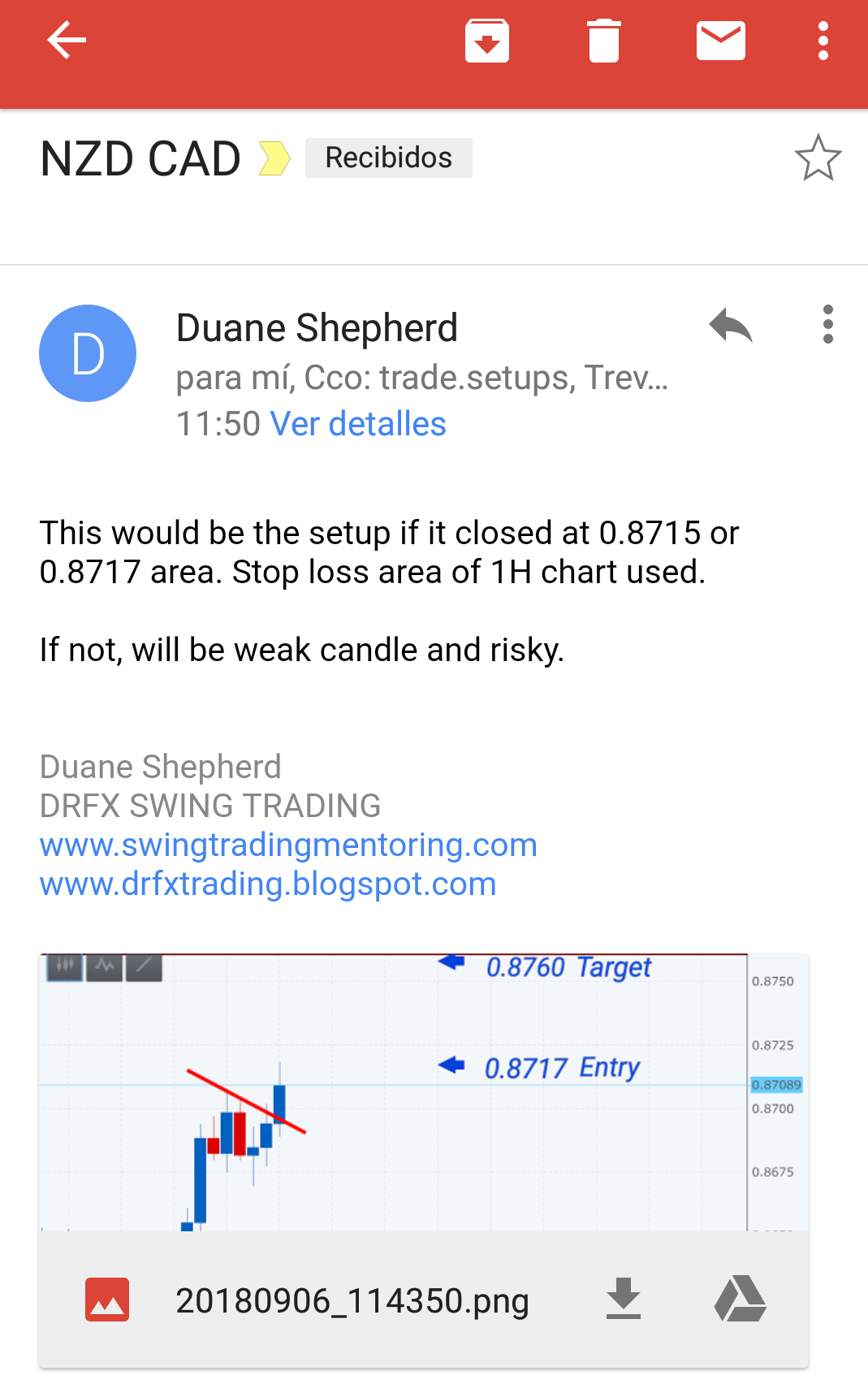Image resolution: width=868 pixels, height=1384 pixels.
Task: Open the top bar overflow menu
Action: 823,41
